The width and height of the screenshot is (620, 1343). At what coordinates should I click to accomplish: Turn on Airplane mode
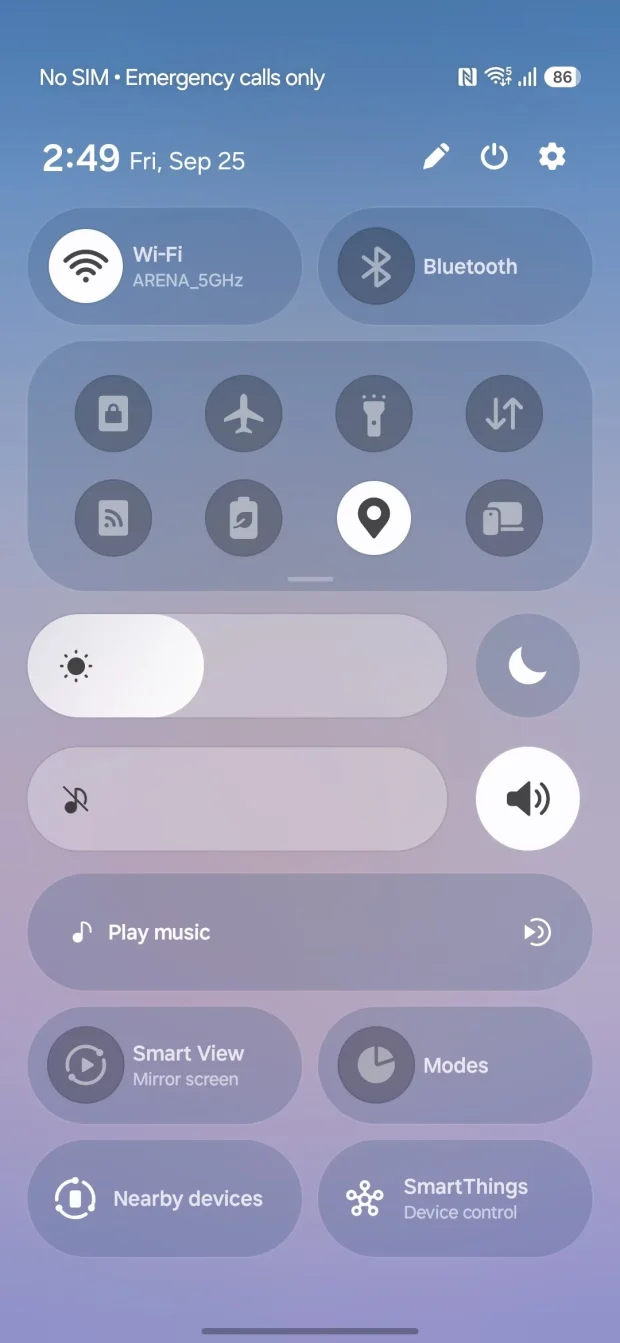coord(244,414)
